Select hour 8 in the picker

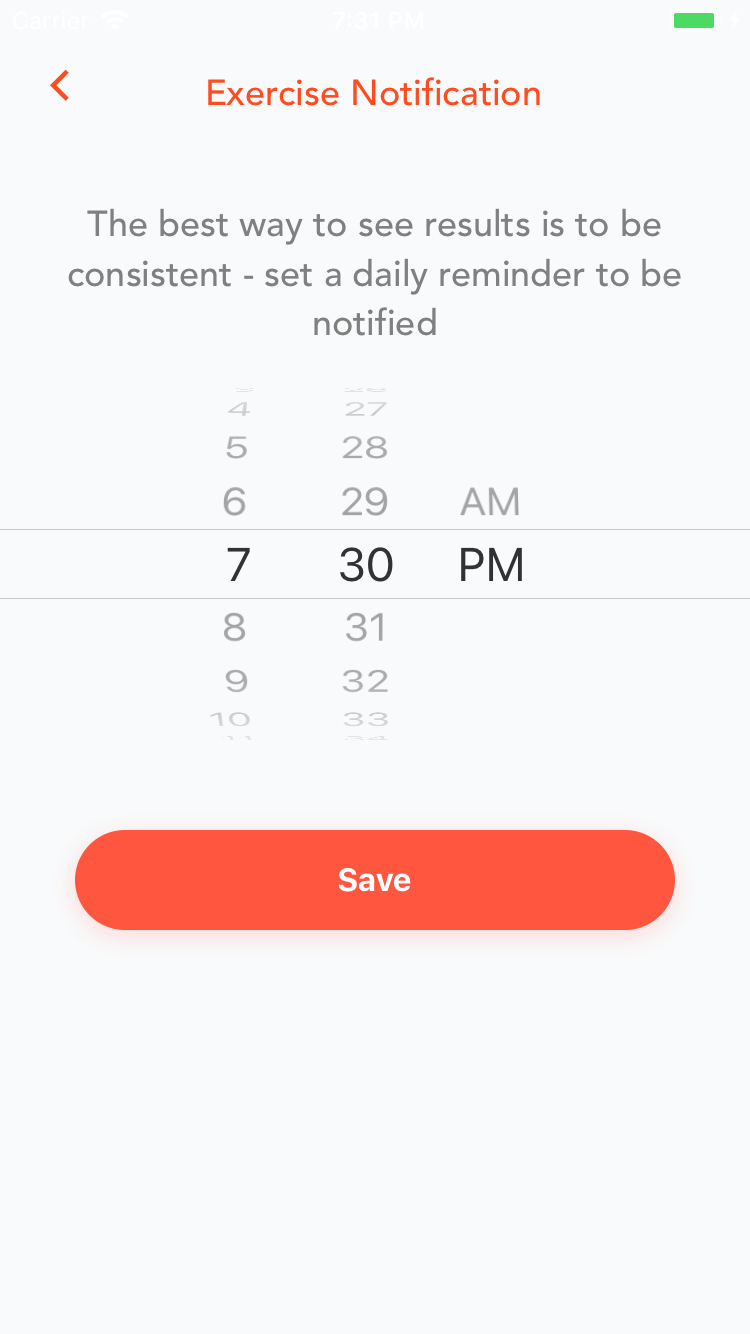(x=235, y=627)
